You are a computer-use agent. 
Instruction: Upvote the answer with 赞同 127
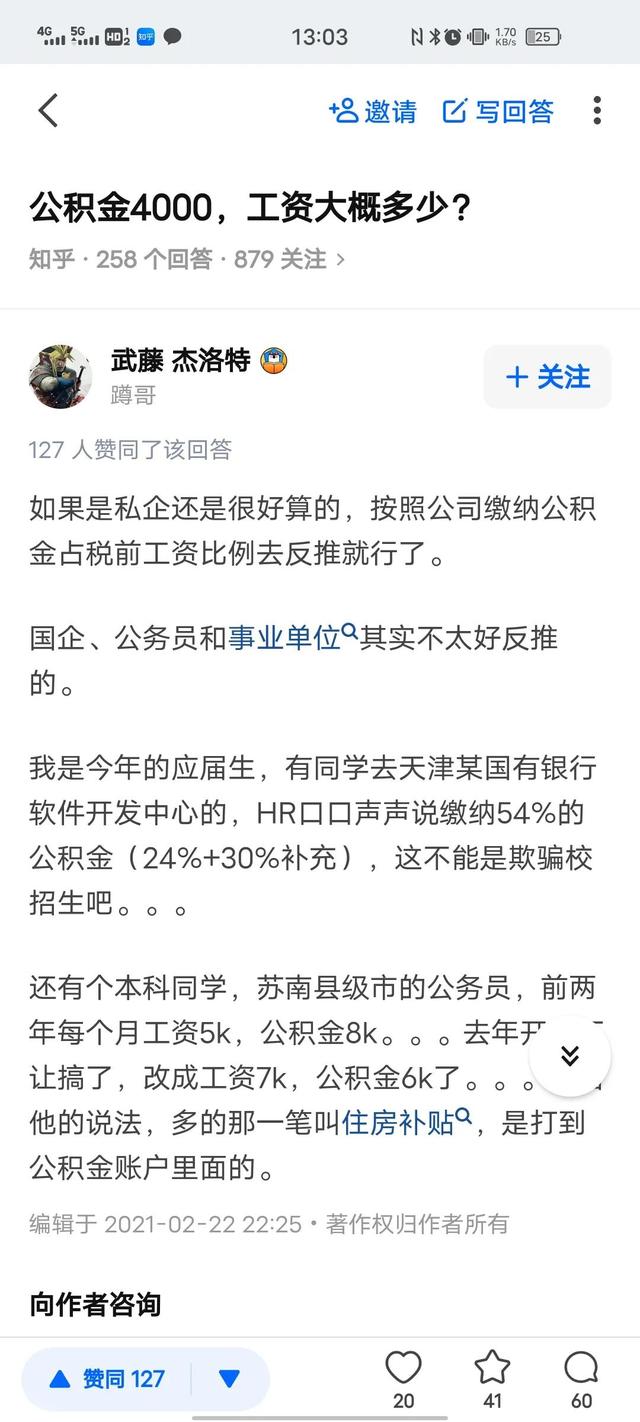107,1379
